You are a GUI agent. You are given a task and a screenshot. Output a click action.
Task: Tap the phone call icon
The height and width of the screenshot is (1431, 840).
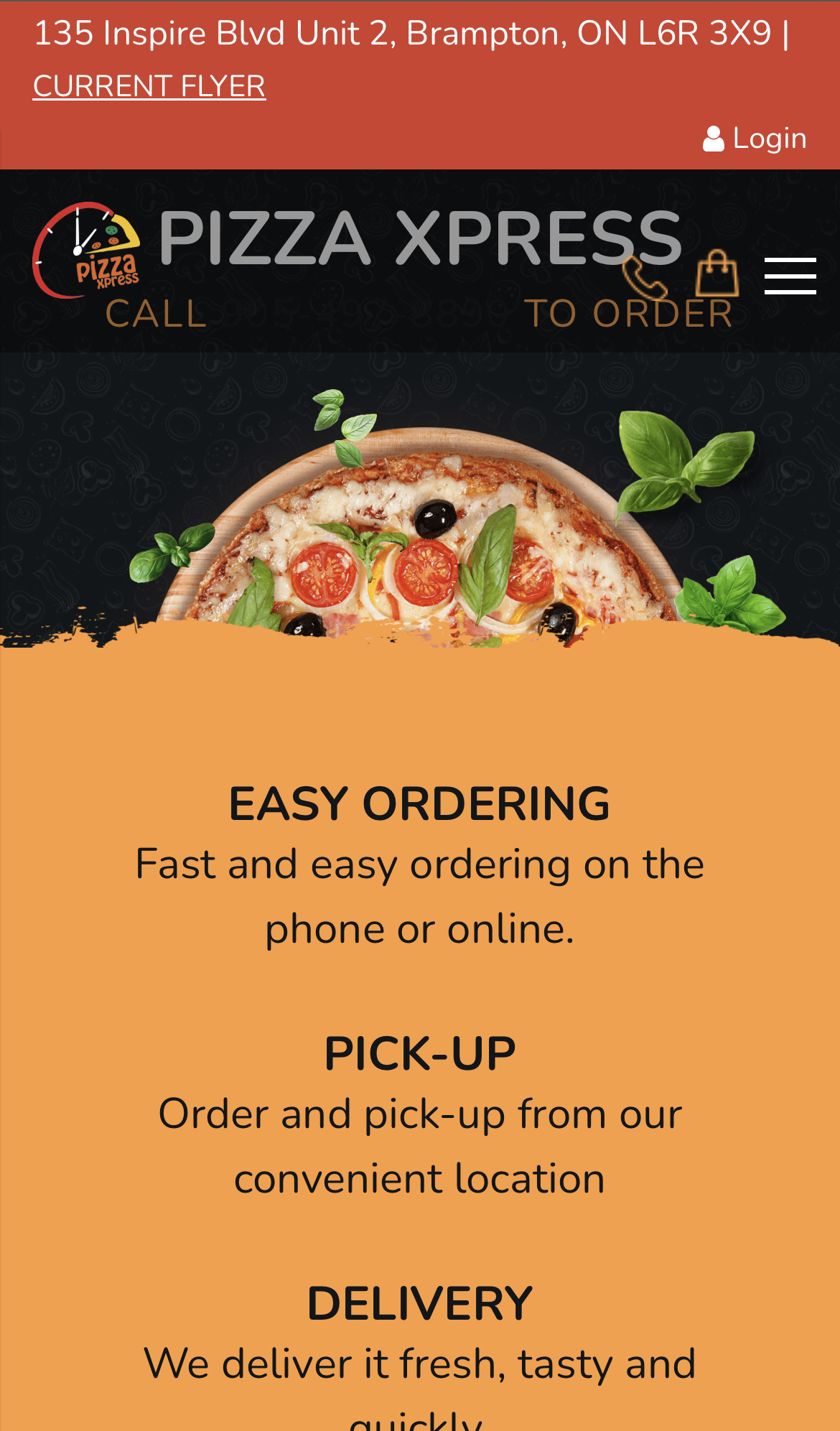coord(644,278)
